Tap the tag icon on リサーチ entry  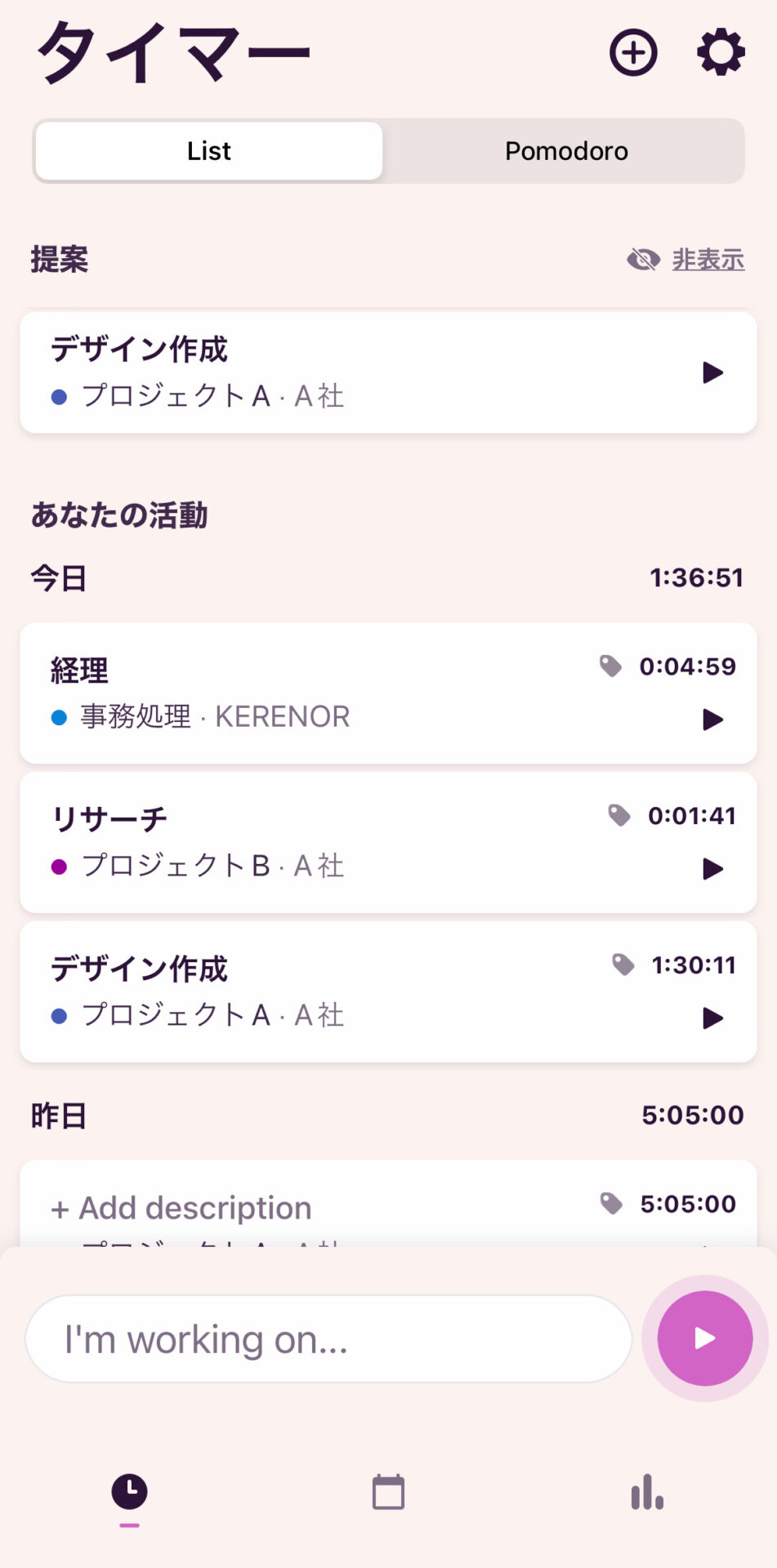619,815
